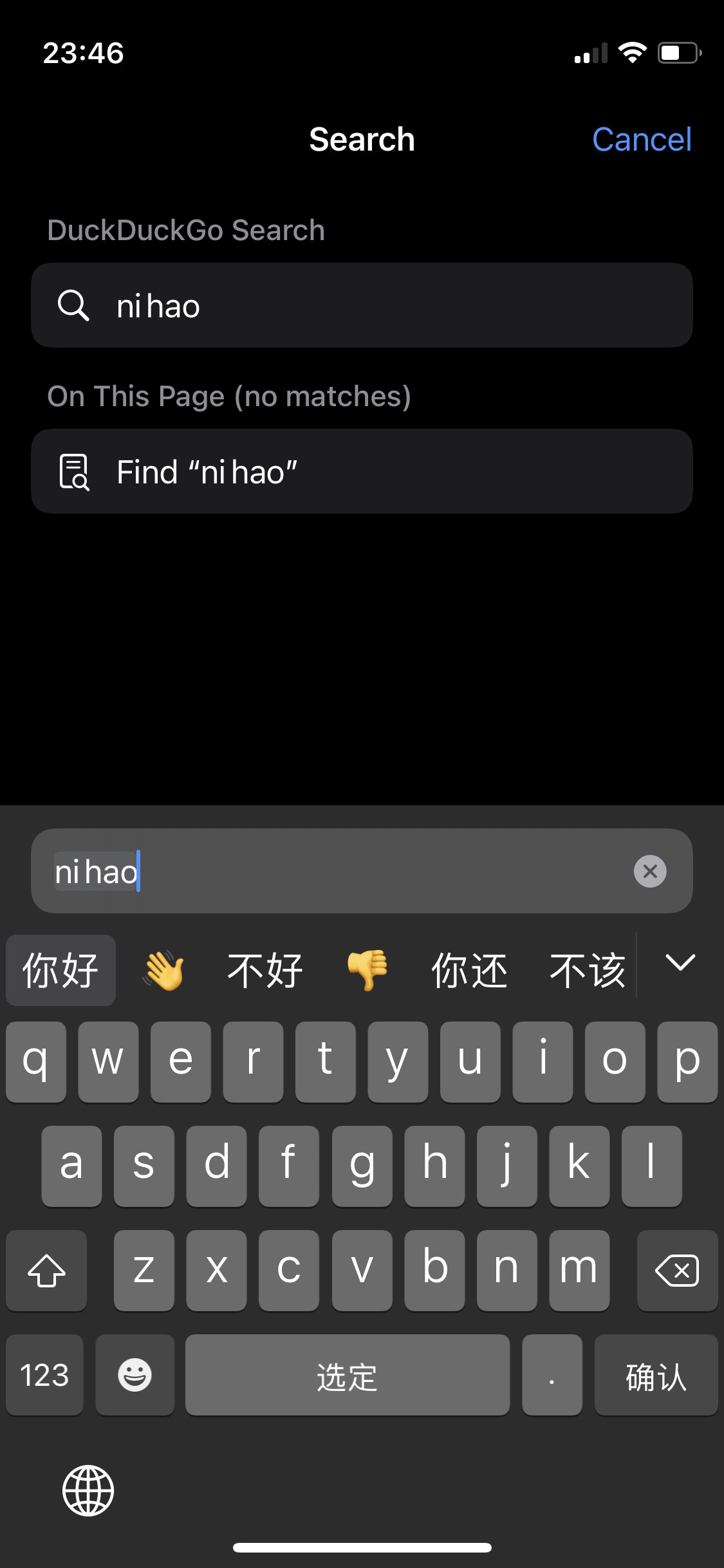Image resolution: width=724 pixels, height=1568 pixels.
Task: Tap the 选定 space bar key
Action: (348, 1375)
